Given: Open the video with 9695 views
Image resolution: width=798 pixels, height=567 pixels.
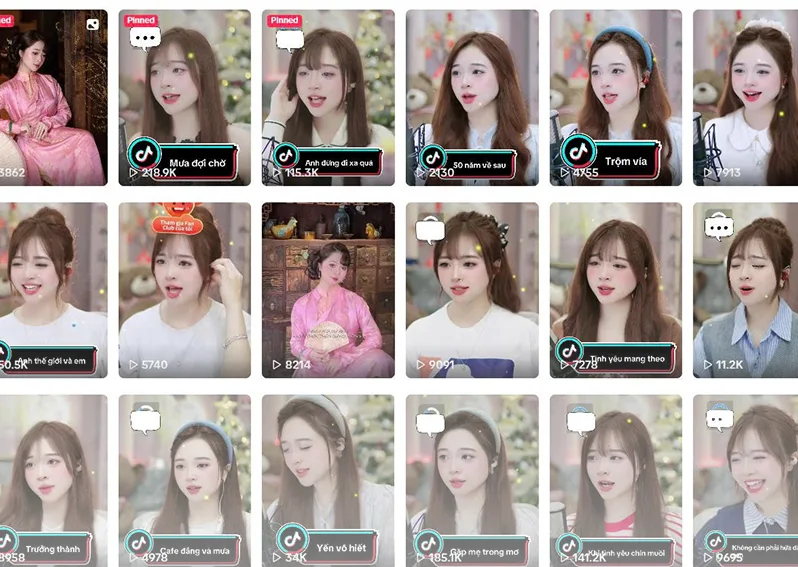Looking at the screenshot, I should (x=745, y=480).
